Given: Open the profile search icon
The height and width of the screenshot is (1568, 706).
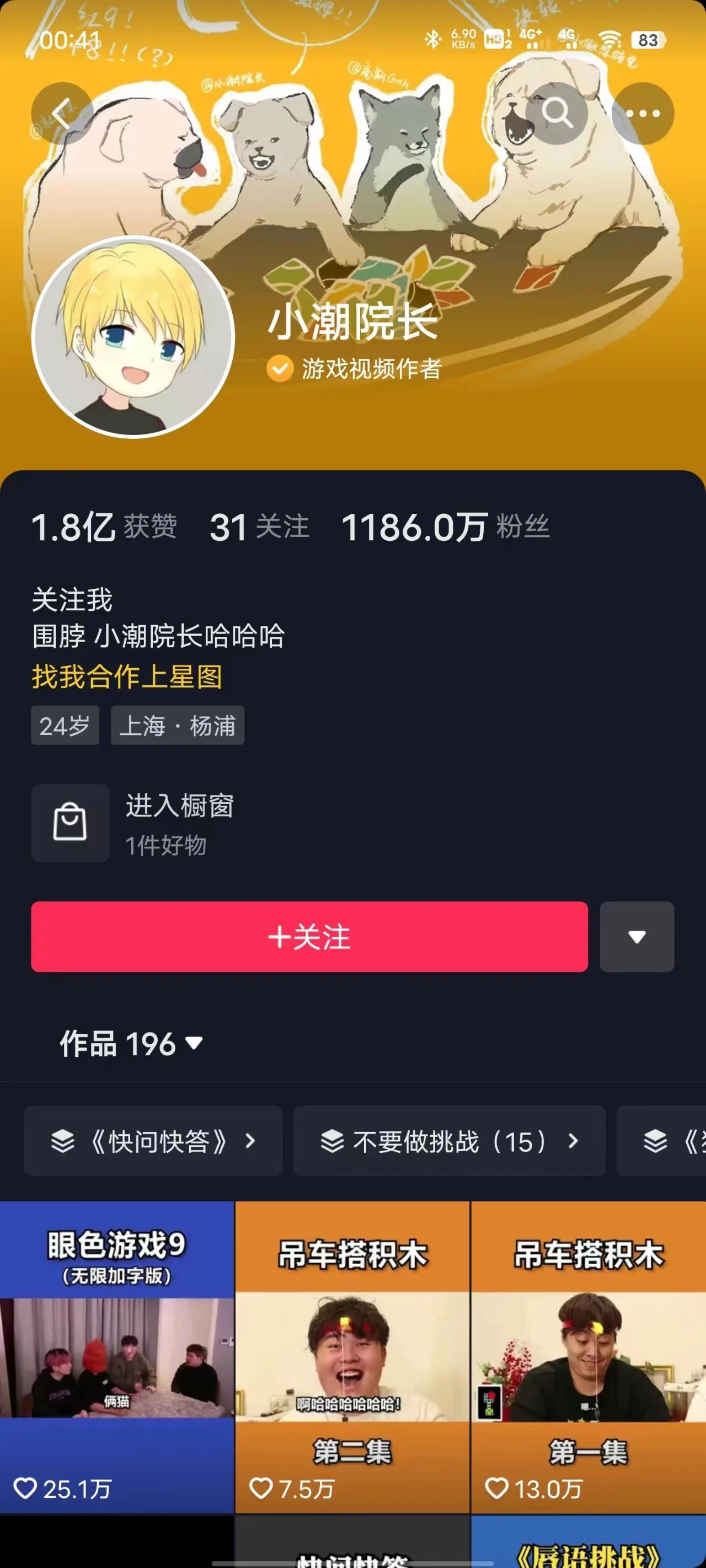Looking at the screenshot, I should click(558, 113).
